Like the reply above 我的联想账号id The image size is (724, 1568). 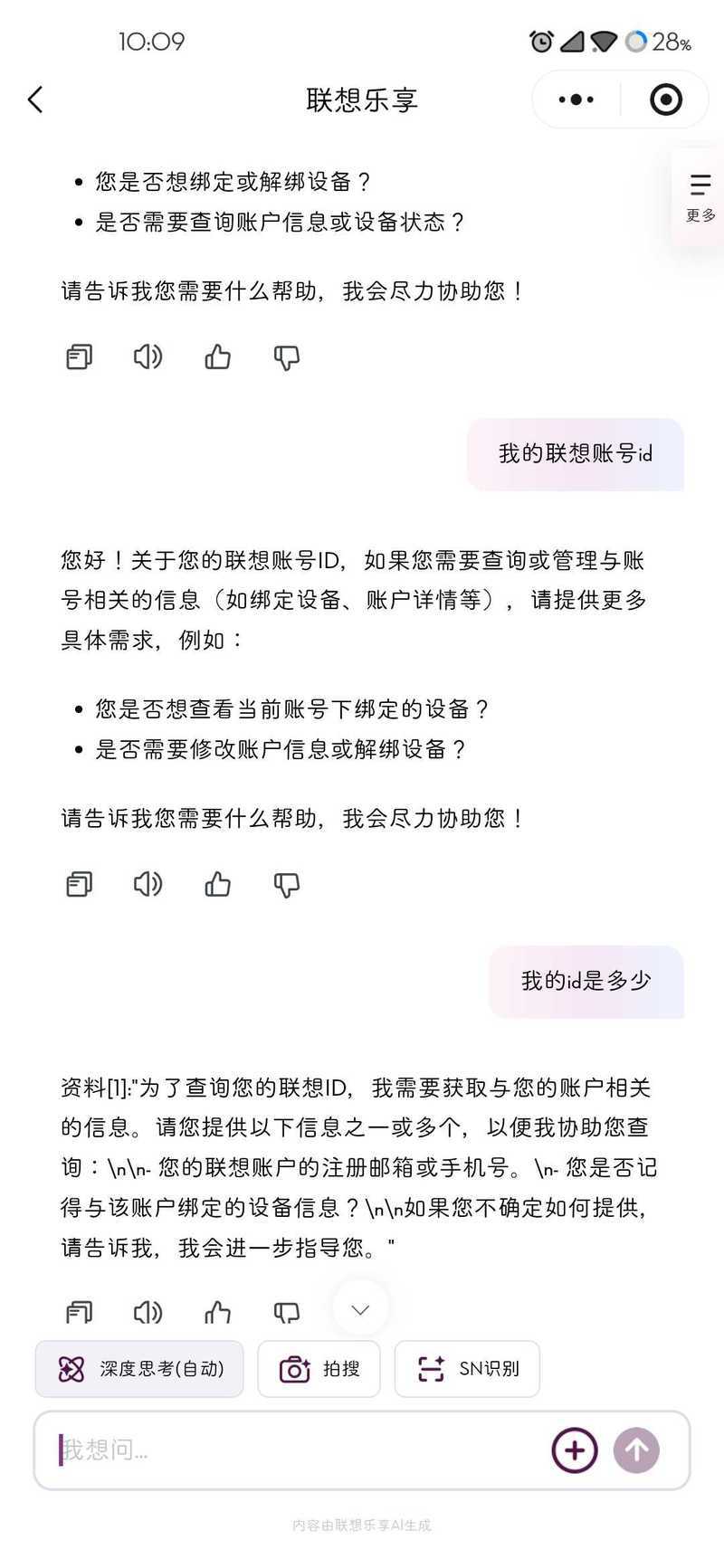pos(217,357)
